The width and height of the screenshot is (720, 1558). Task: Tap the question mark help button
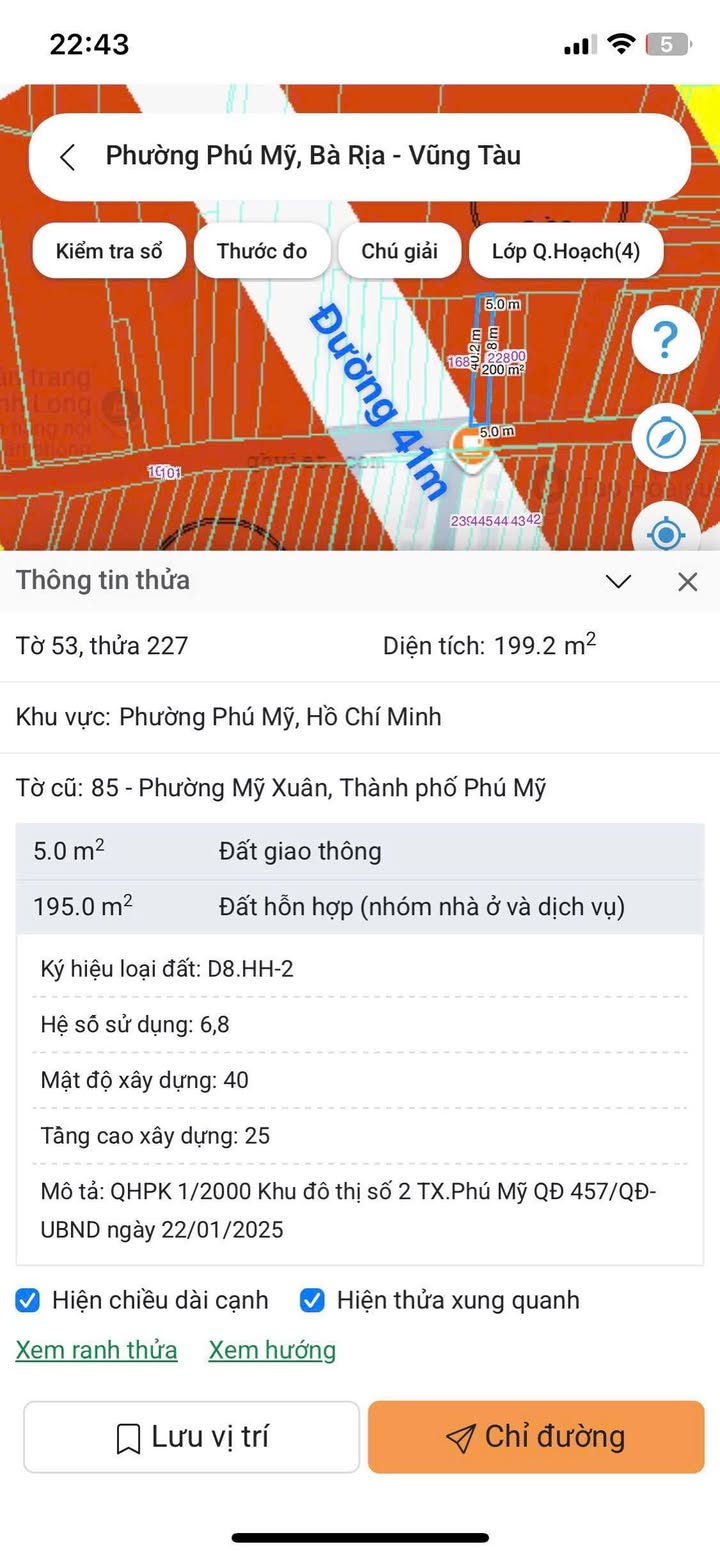coord(666,341)
